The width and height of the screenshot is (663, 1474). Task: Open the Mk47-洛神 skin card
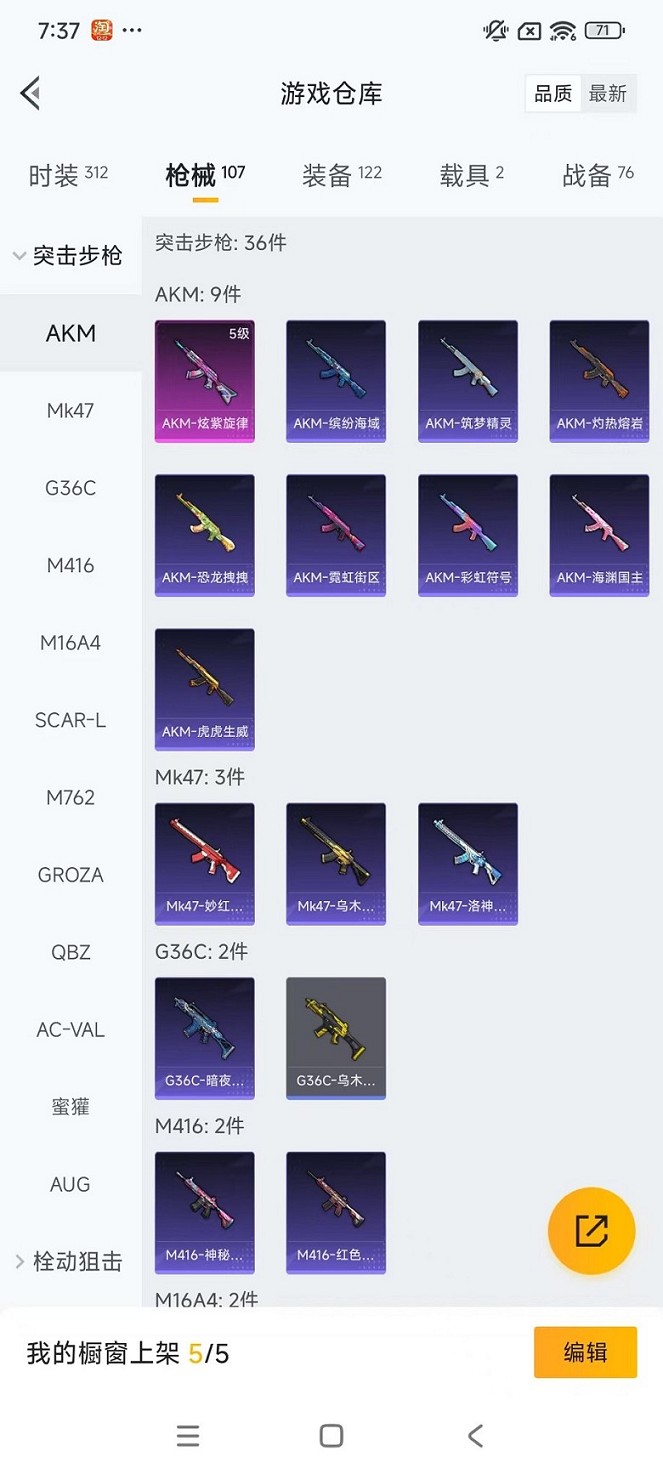tap(467, 863)
